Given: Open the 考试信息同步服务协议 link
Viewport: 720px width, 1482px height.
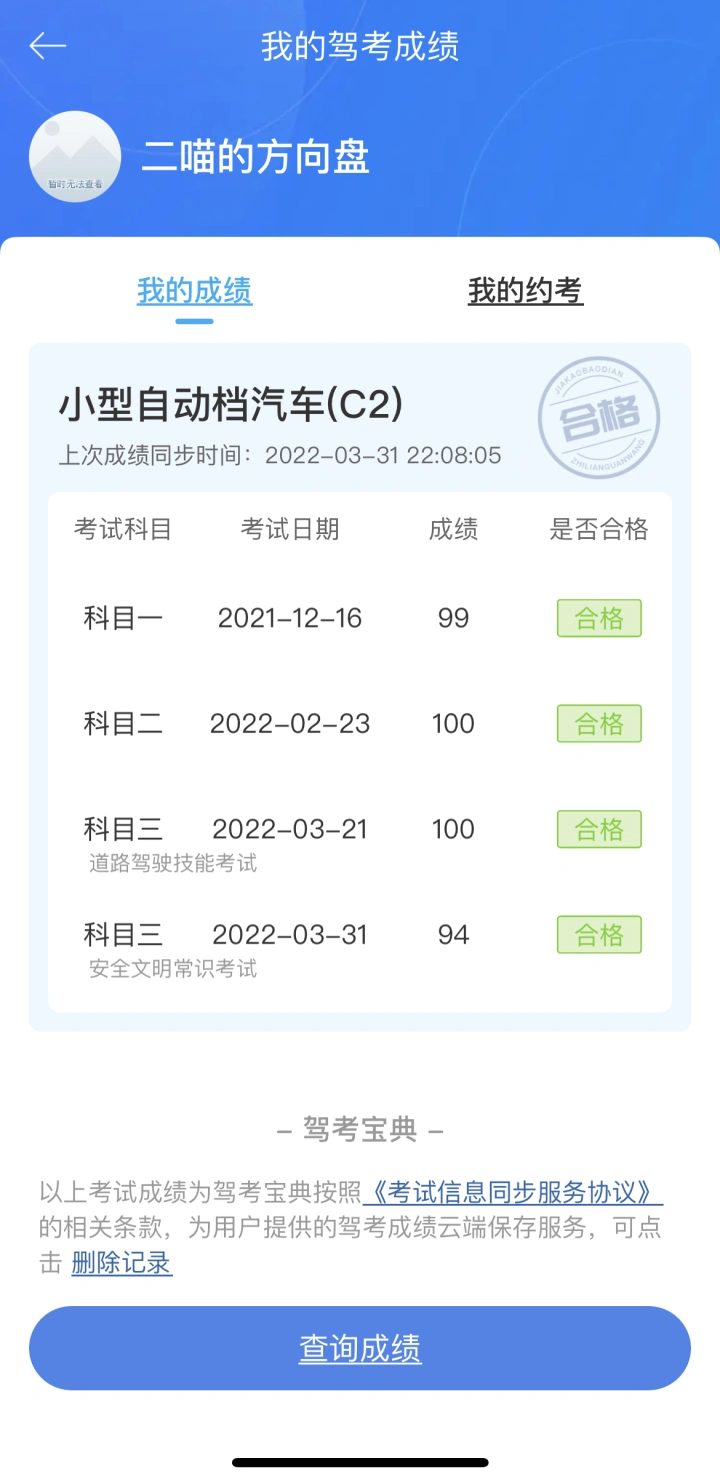Looking at the screenshot, I should pyautogui.click(x=512, y=1193).
